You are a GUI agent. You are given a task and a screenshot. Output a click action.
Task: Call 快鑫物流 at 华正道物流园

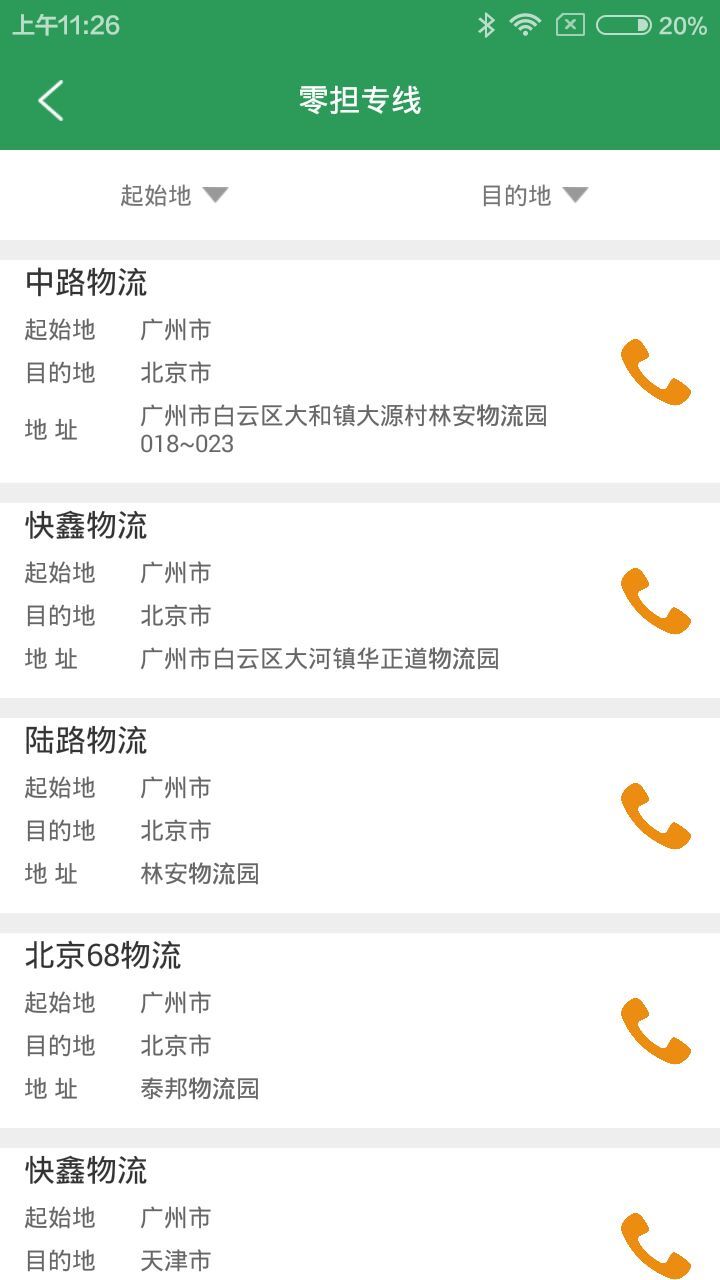pos(656,601)
